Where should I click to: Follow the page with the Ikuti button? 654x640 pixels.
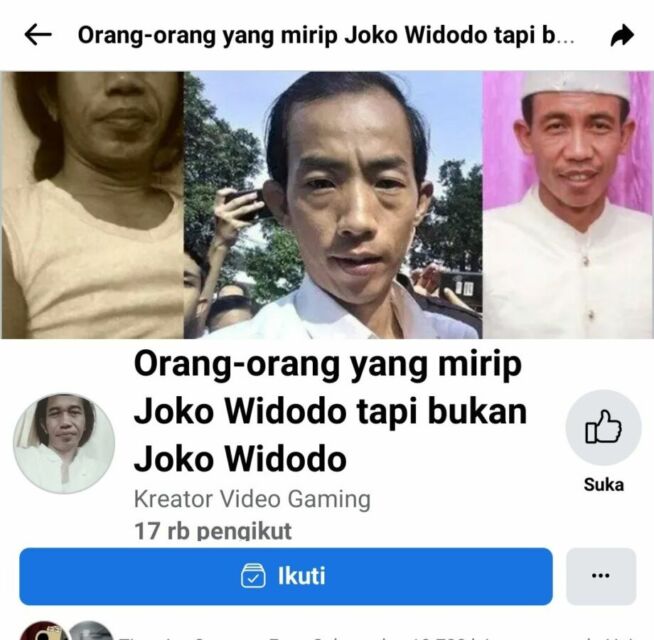[x=286, y=576]
